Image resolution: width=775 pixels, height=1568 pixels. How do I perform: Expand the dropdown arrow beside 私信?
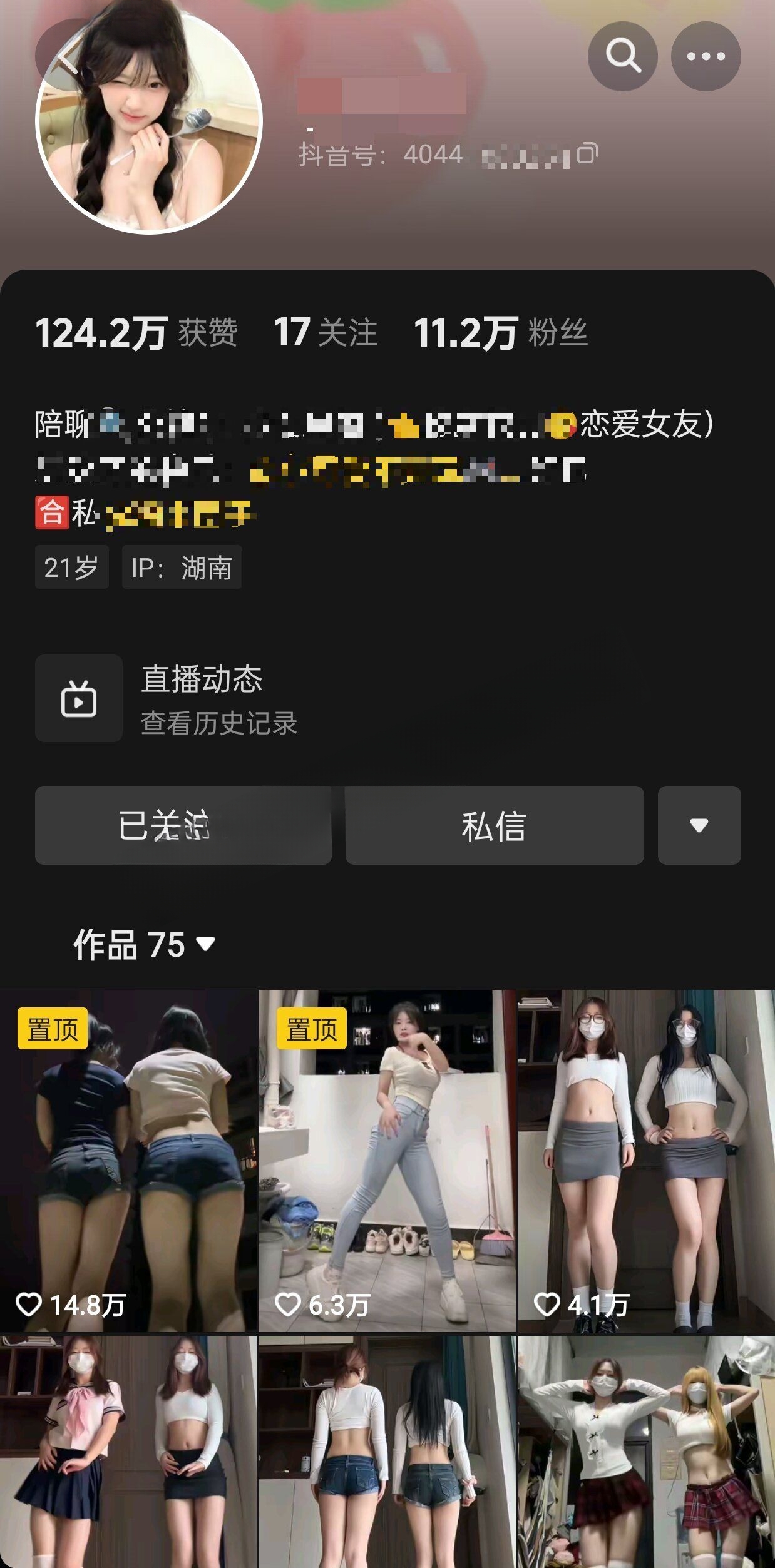pyautogui.click(x=699, y=825)
